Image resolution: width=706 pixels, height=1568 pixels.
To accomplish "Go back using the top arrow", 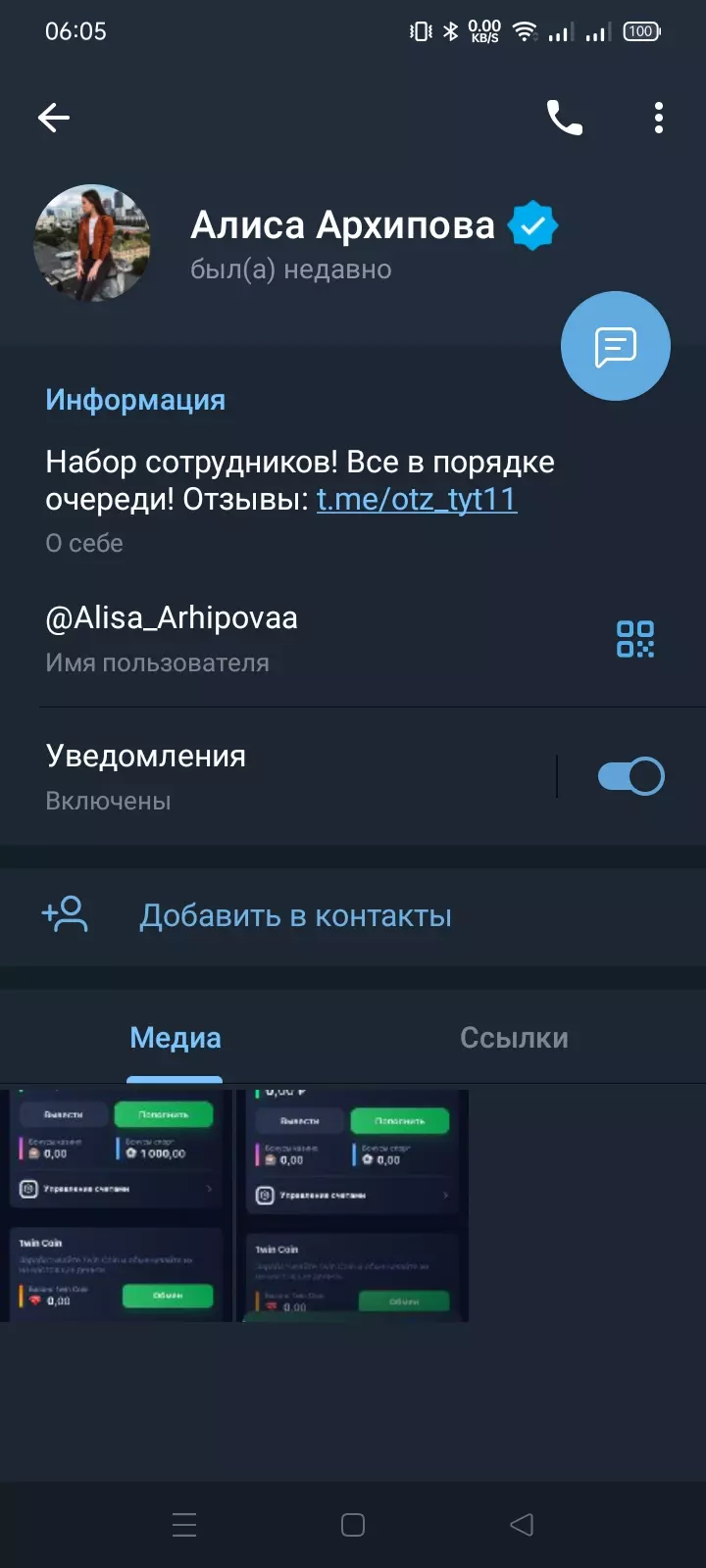I will pos(54,118).
